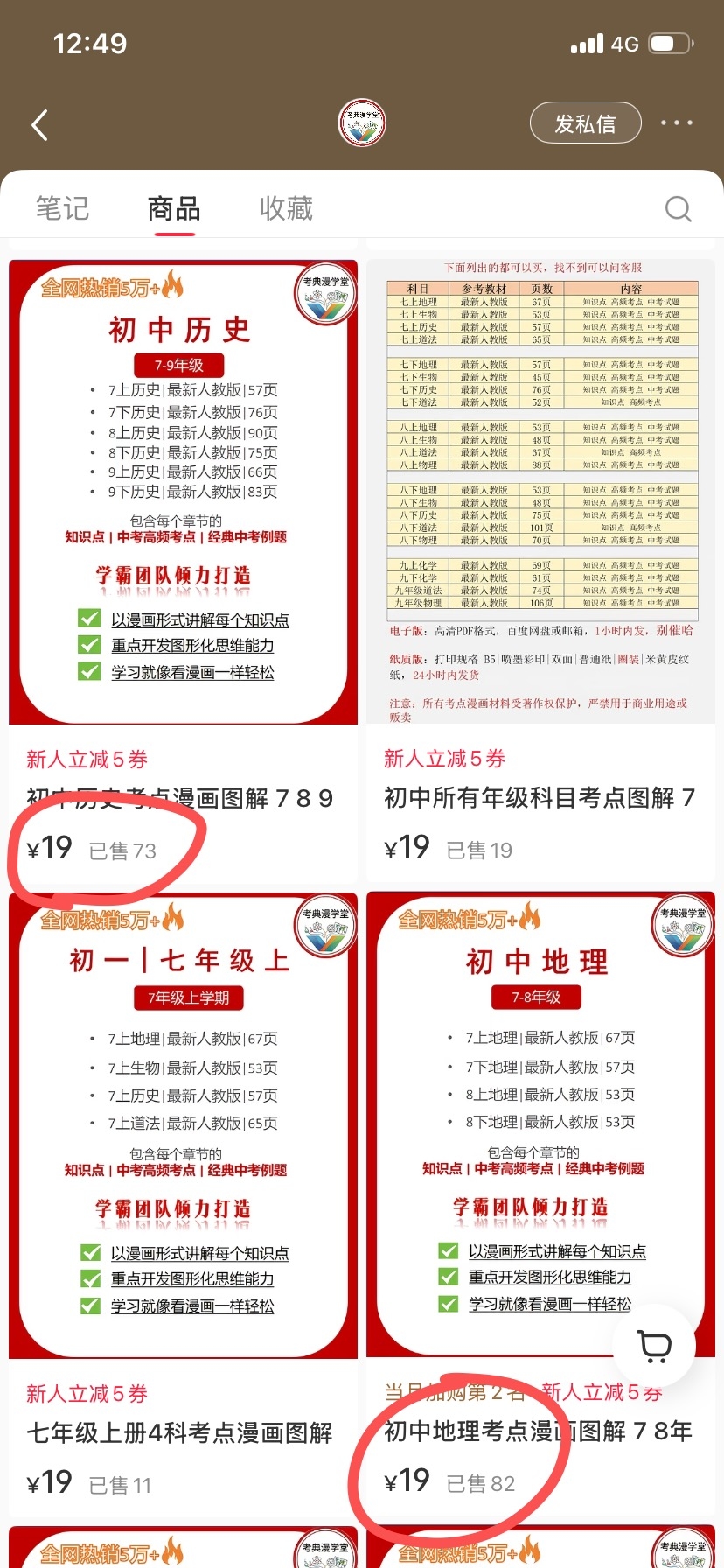Open the 初中所有年级科目考点图解 product
This screenshot has height=1568, width=724.
pos(540,570)
